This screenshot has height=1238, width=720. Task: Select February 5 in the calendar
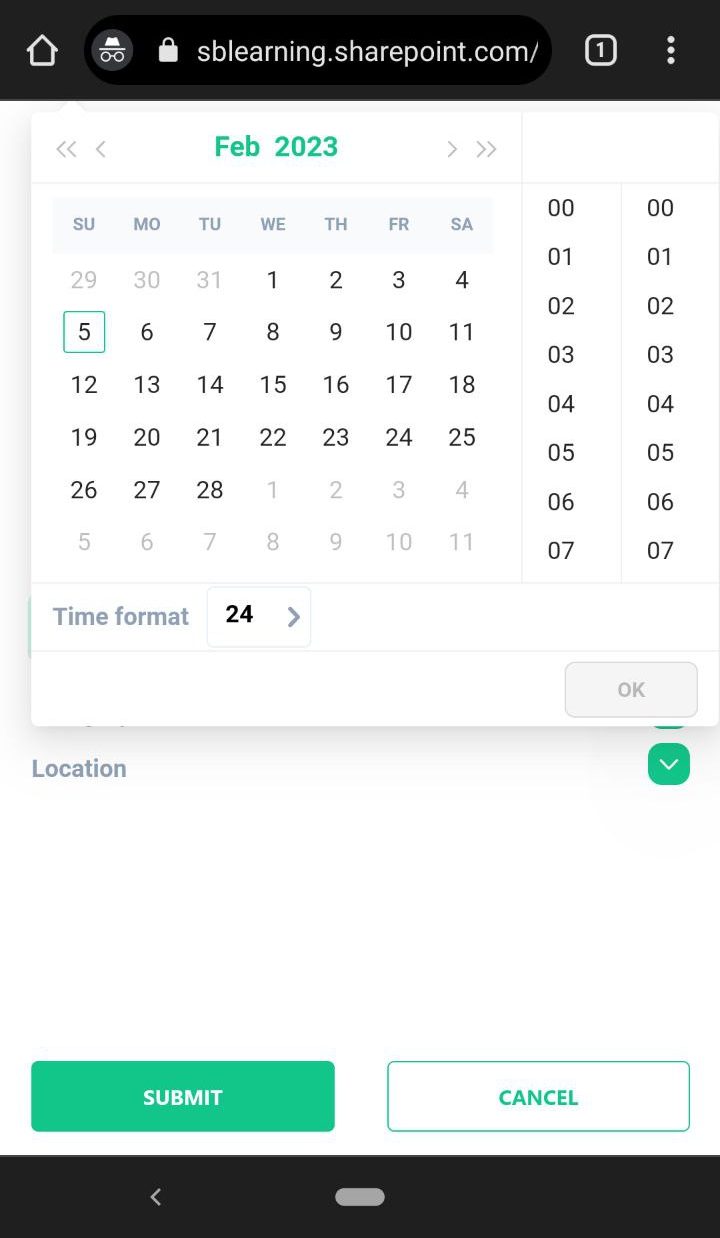84,332
